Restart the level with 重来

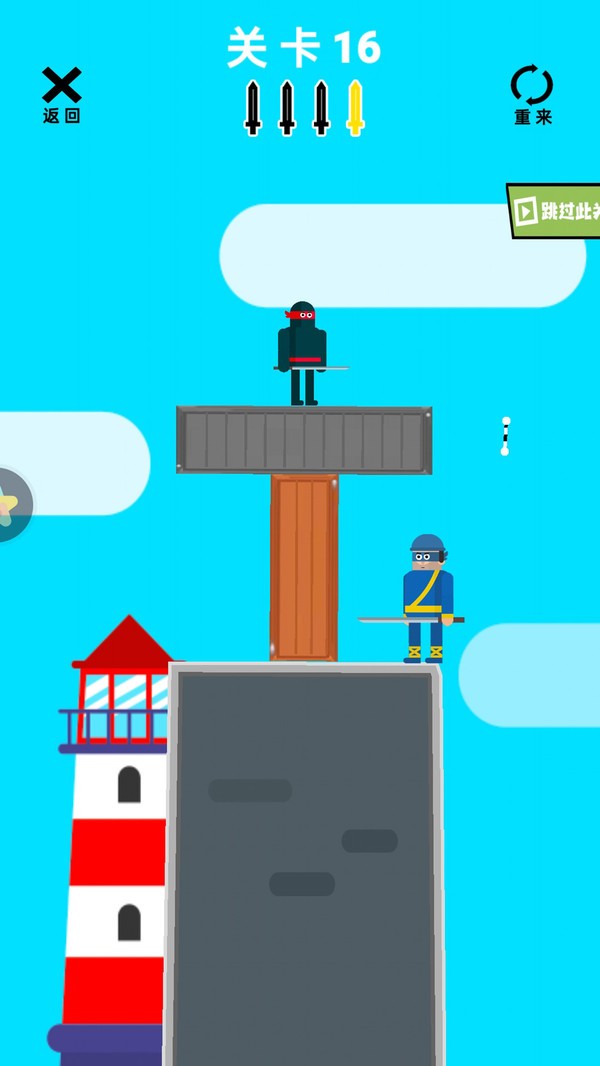pyautogui.click(x=532, y=93)
